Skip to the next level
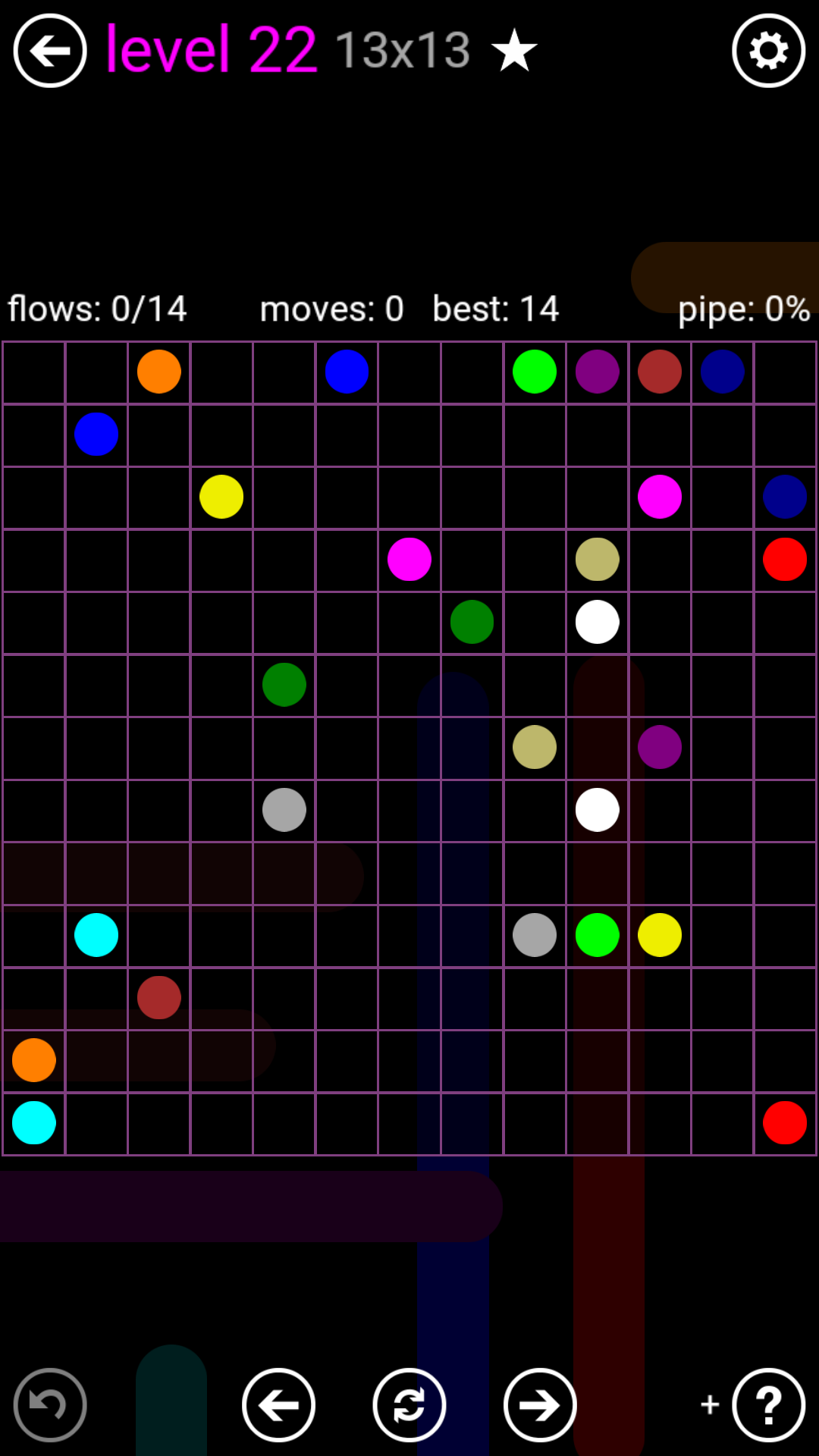This screenshot has height=1456, width=819. (x=540, y=1404)
